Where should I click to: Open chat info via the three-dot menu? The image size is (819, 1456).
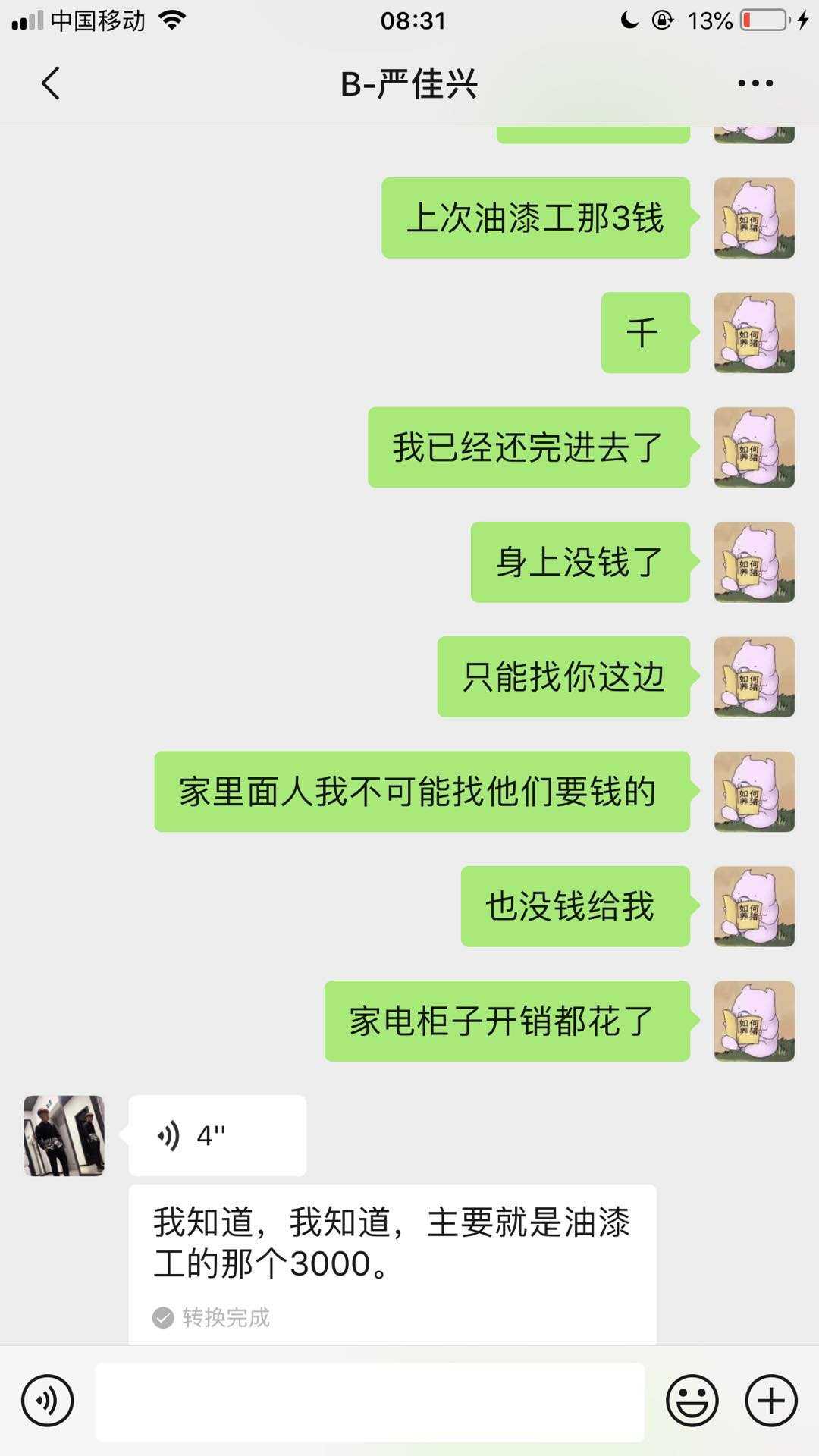pyautogui.click(x=755, y=83)
